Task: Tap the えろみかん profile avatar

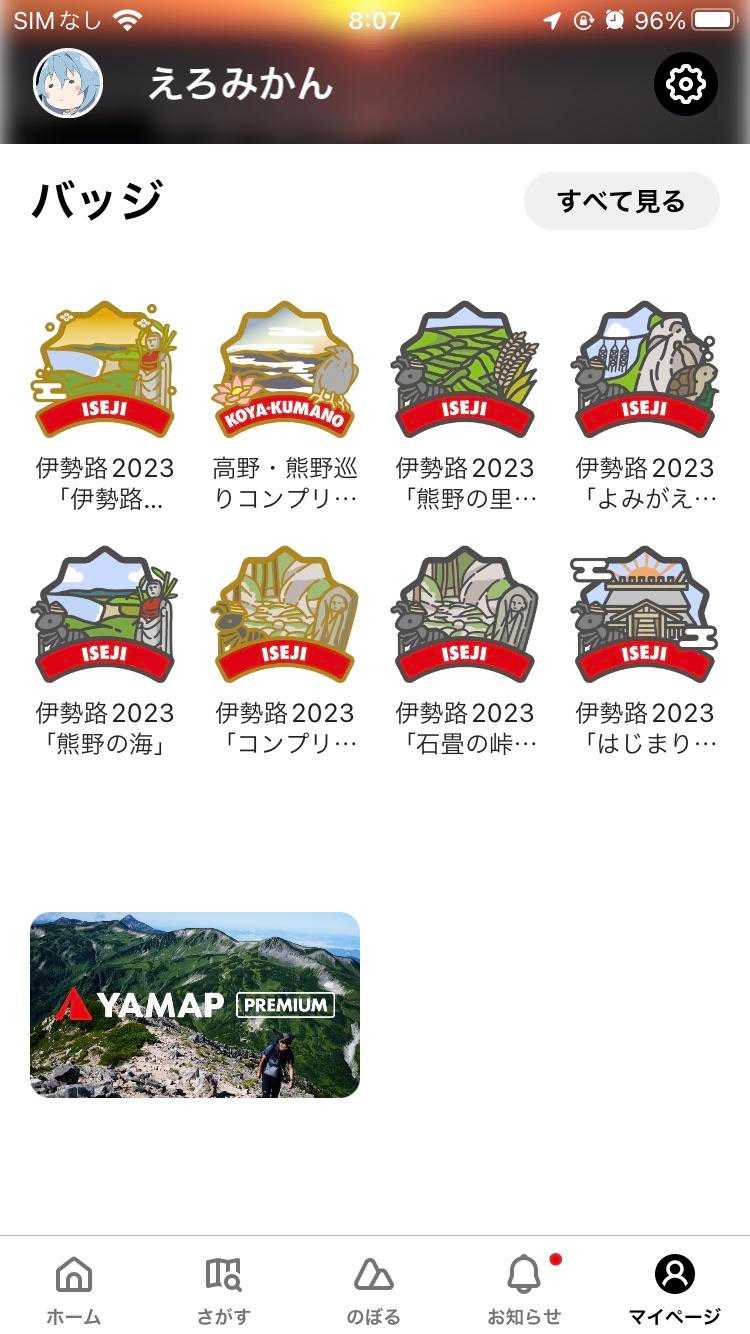Action: click(x=68, y=83)
